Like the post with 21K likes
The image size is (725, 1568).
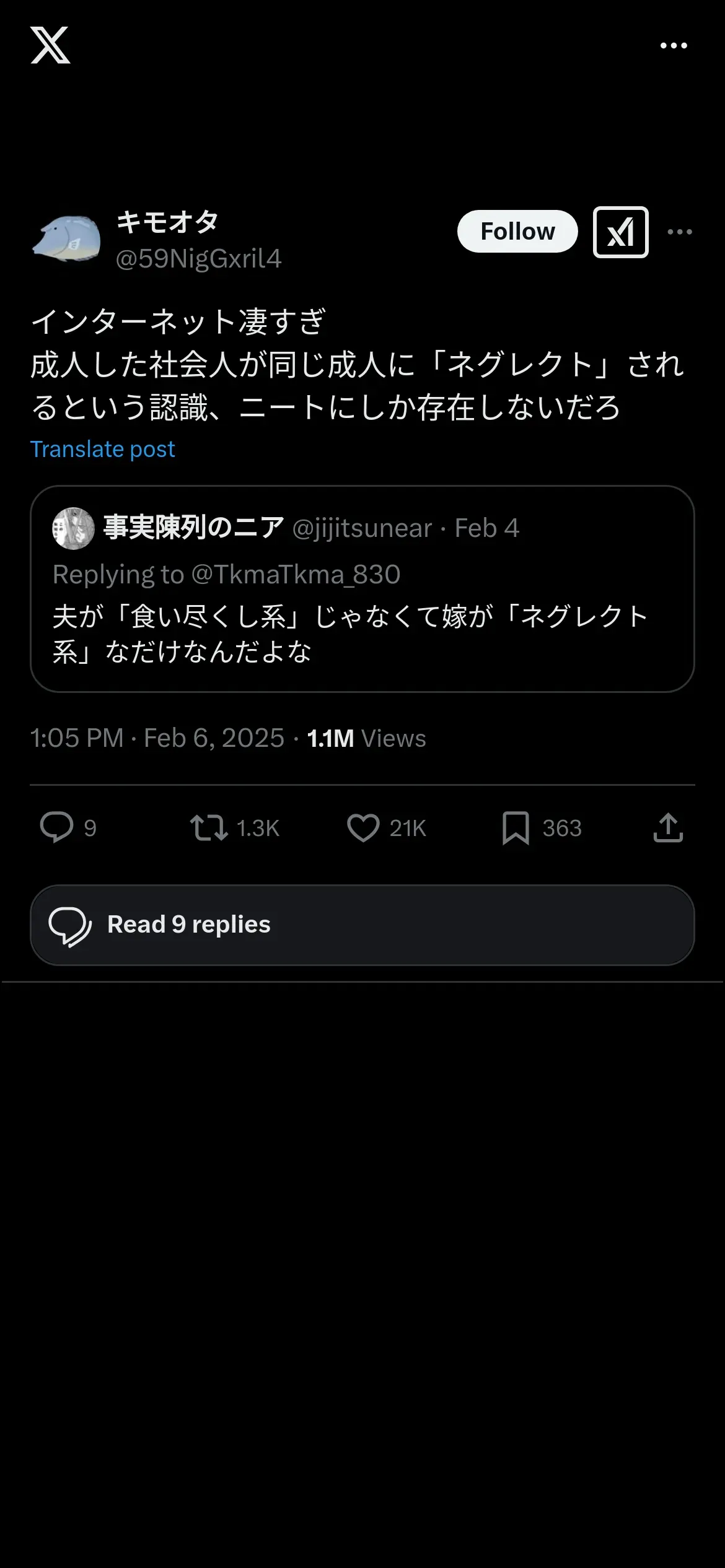pos(386,828)
